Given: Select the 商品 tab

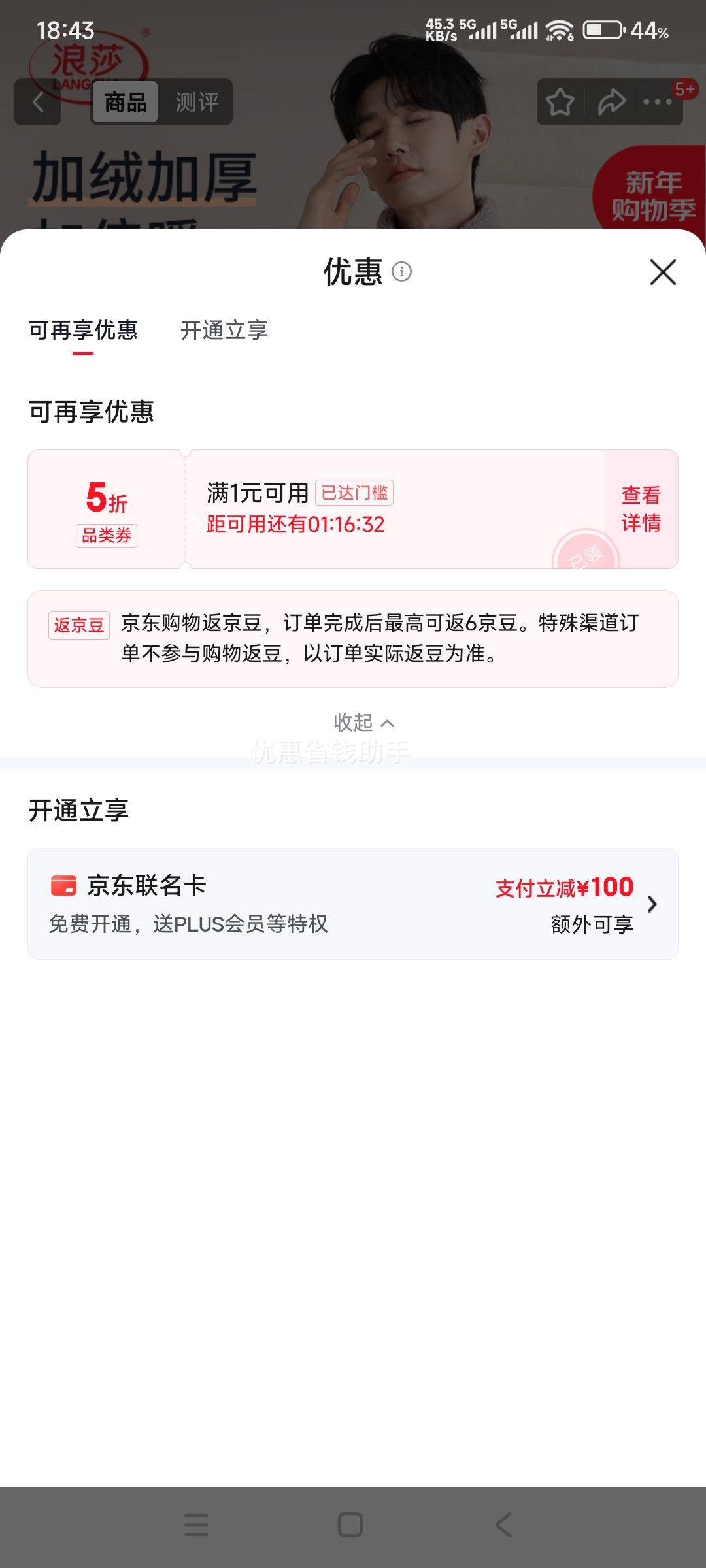Looking at the screenshot, I should (x=125, y=101).
